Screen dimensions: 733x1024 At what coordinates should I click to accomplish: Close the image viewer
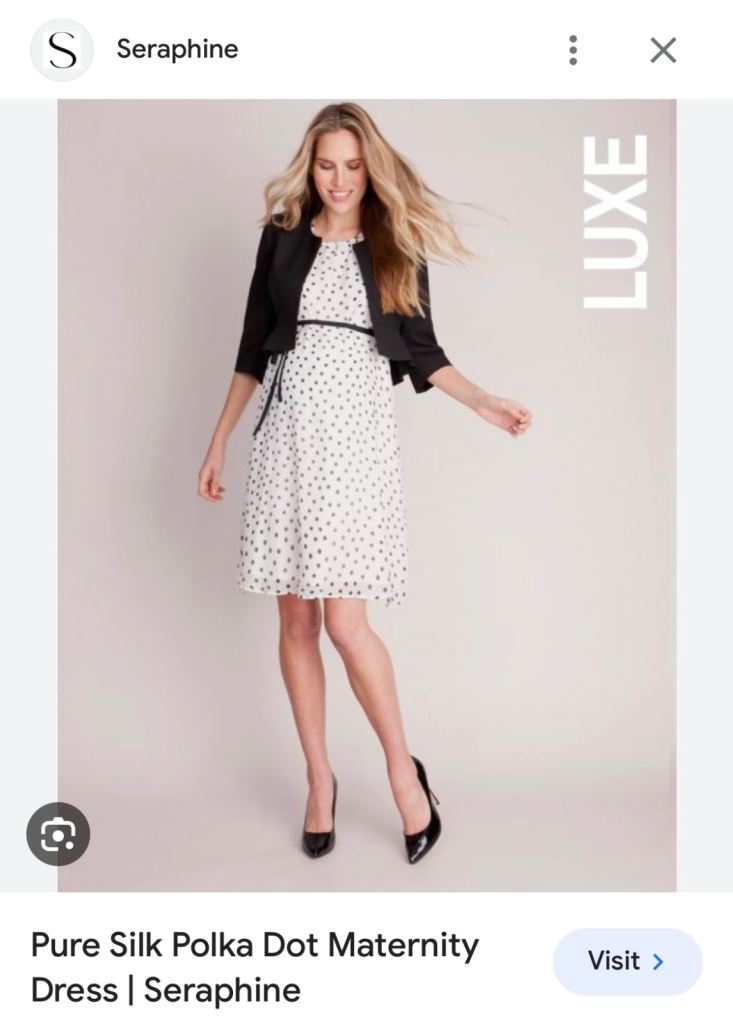point(663,50)
